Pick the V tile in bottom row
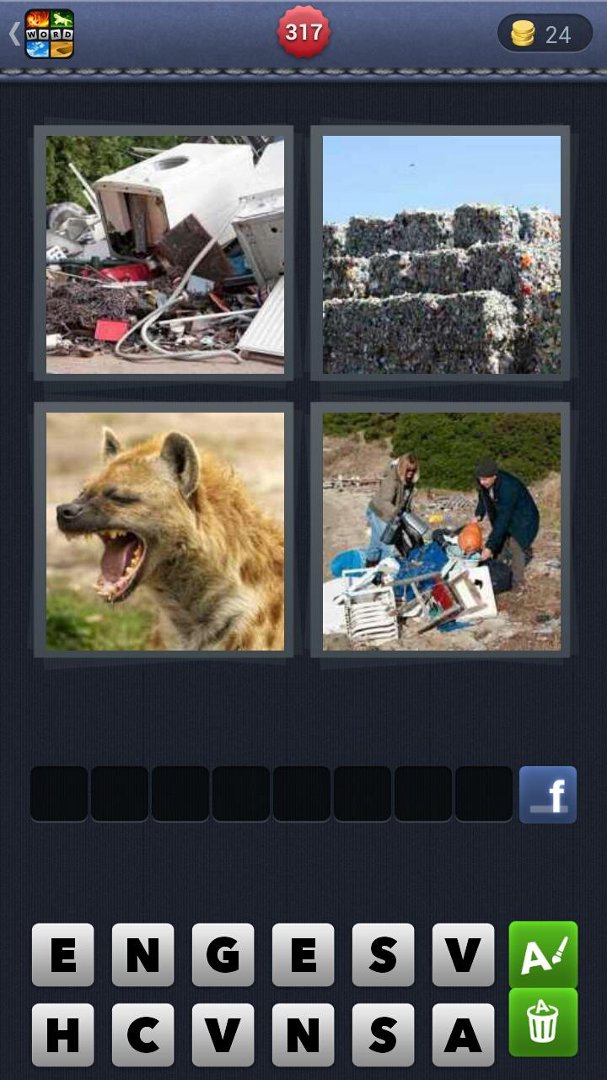 223,1035
